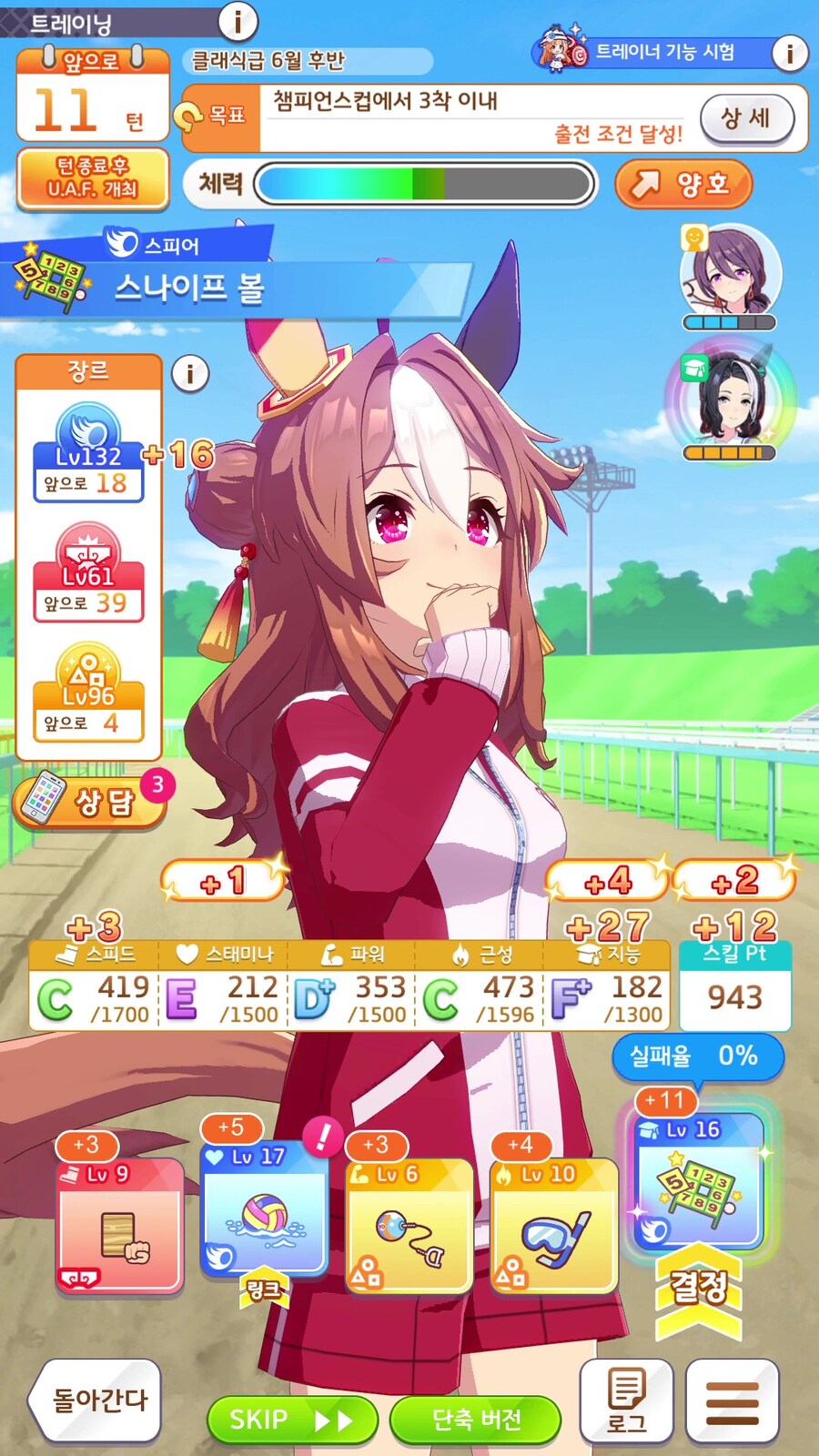
Task: Confirm the Lv 16 wisdom training
Action: [x=699, y=1183]
